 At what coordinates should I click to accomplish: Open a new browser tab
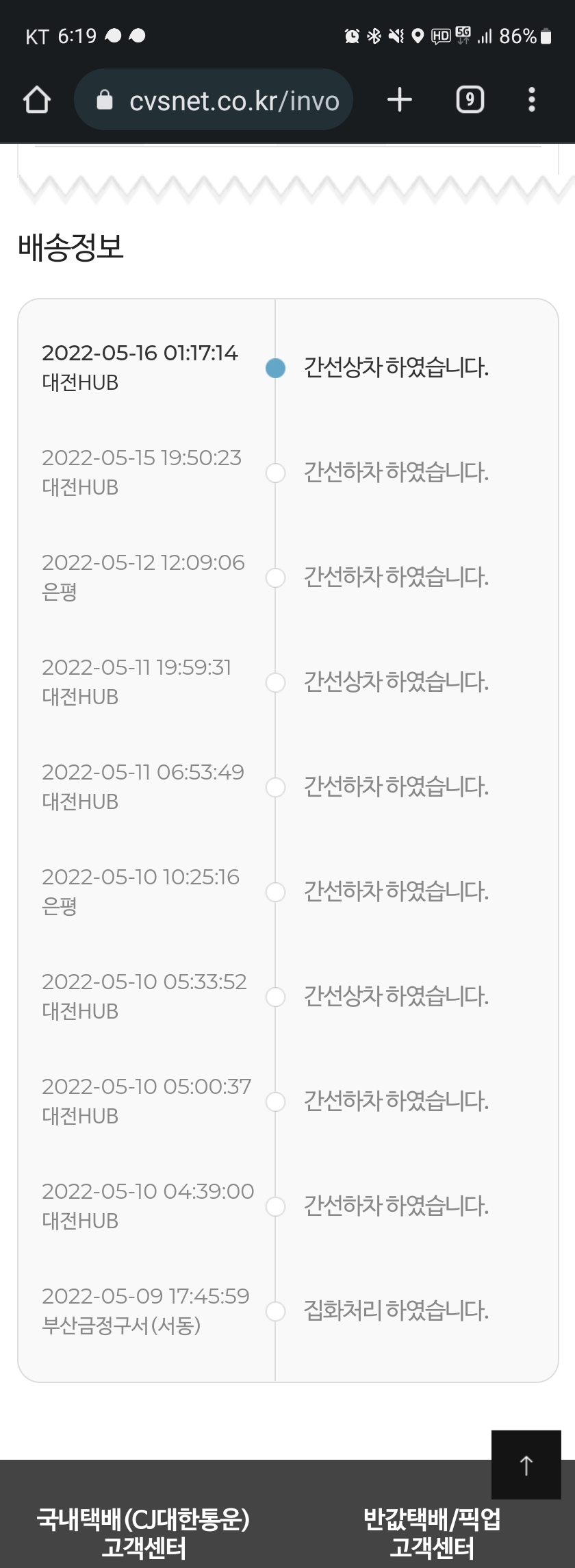(x=400, y=100)
